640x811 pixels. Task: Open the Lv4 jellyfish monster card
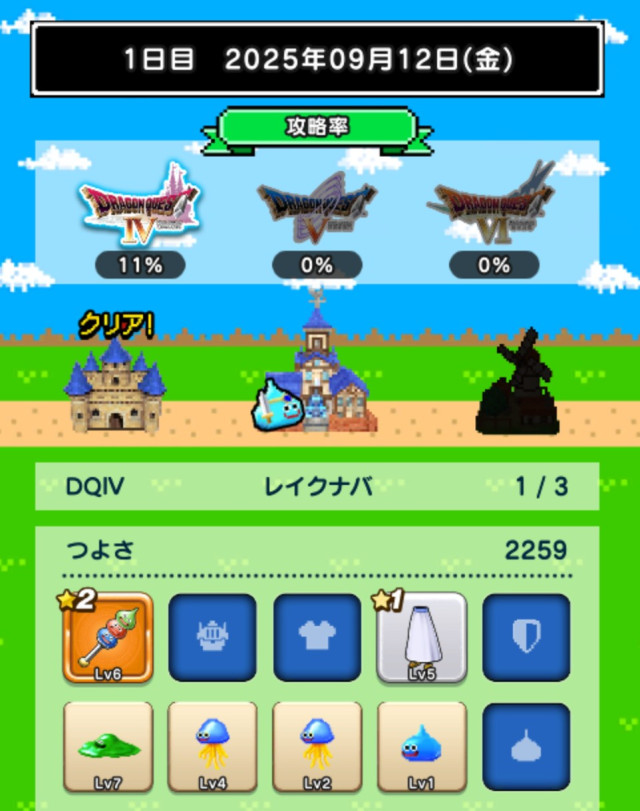[x=212, y=746]
